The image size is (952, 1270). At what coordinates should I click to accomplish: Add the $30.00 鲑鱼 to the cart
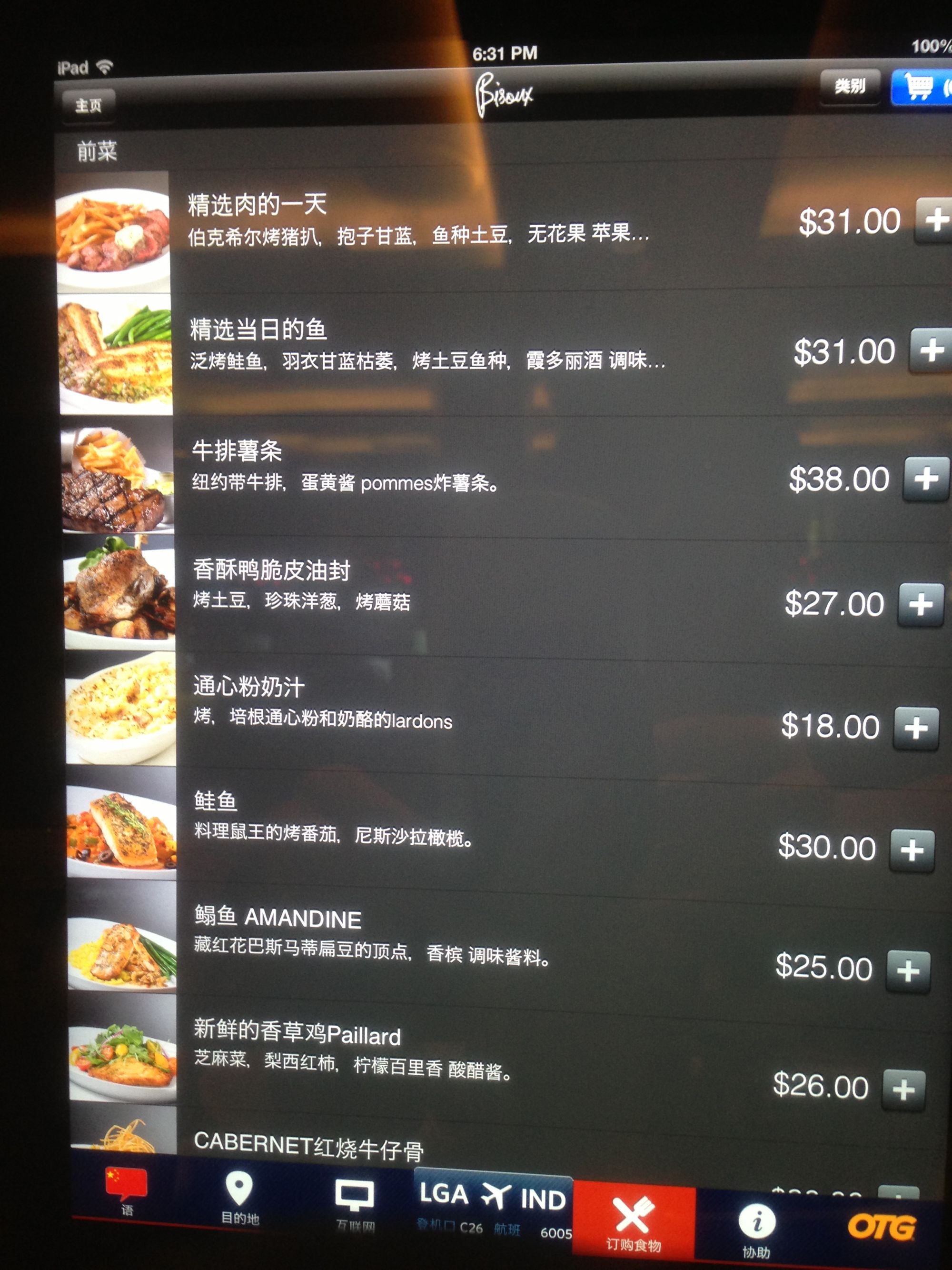click(x=911, y=850)
